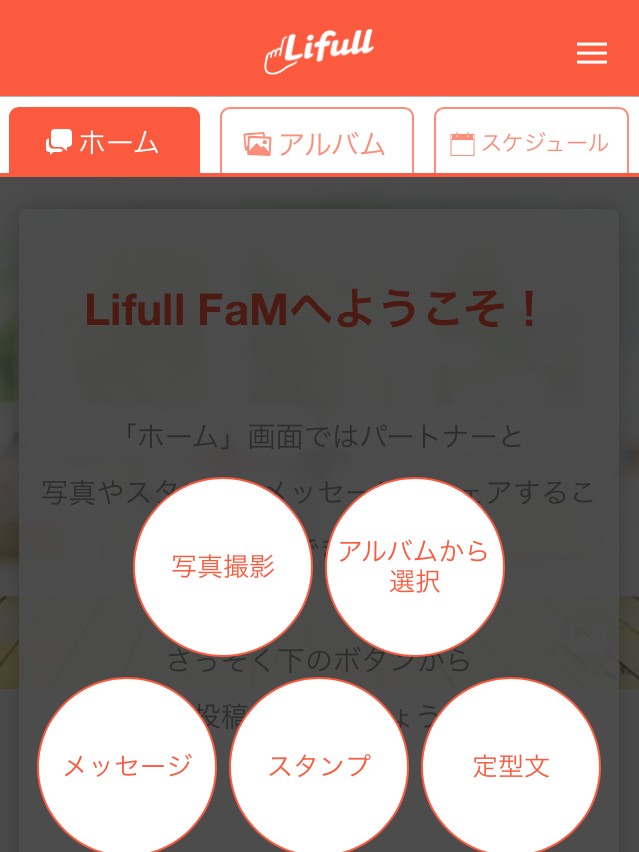Open the hamburger menu
This screenshot has height=852, width=639.
click(x=591, y=54)
